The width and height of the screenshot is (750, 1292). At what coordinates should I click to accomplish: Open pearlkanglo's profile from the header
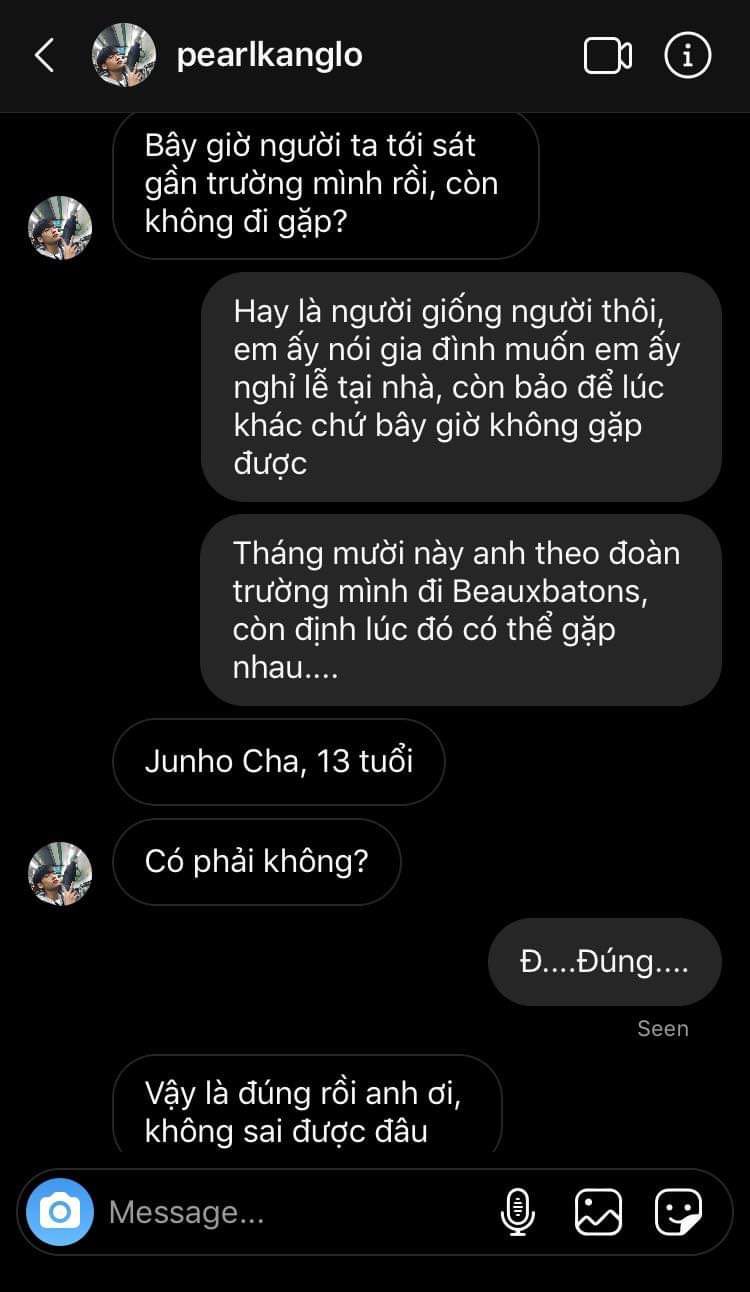268,56
